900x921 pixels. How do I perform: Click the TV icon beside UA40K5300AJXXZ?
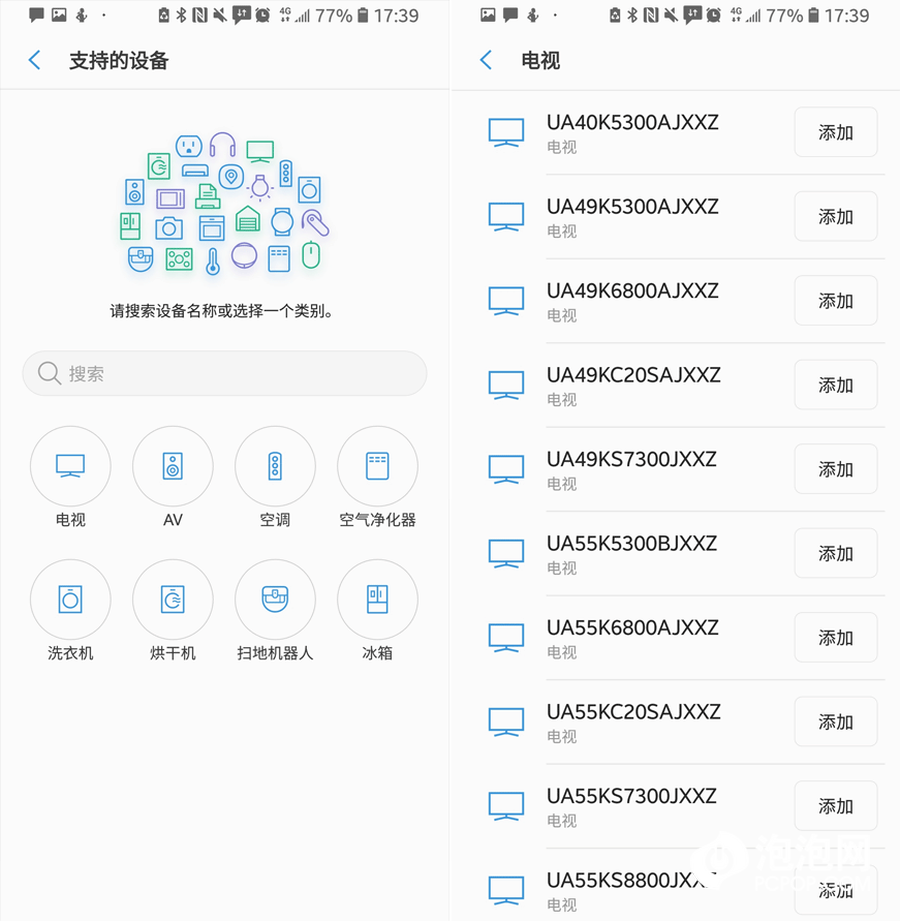point(506,131)
